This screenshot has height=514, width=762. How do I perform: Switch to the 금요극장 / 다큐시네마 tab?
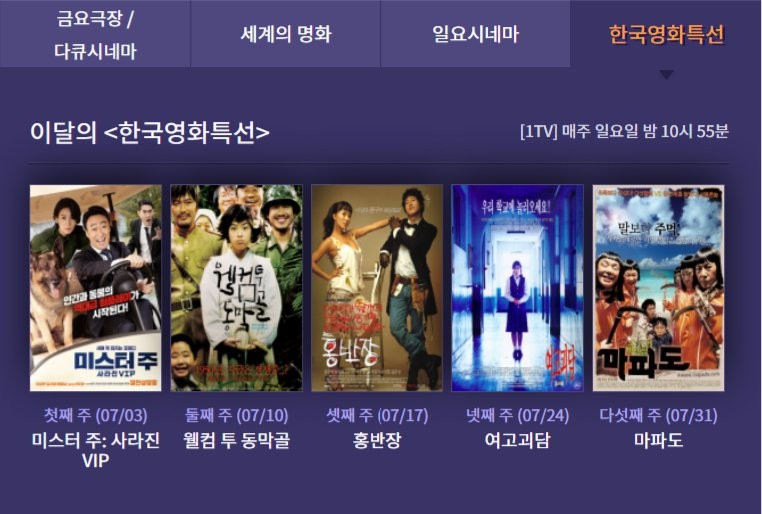[95, 34]
